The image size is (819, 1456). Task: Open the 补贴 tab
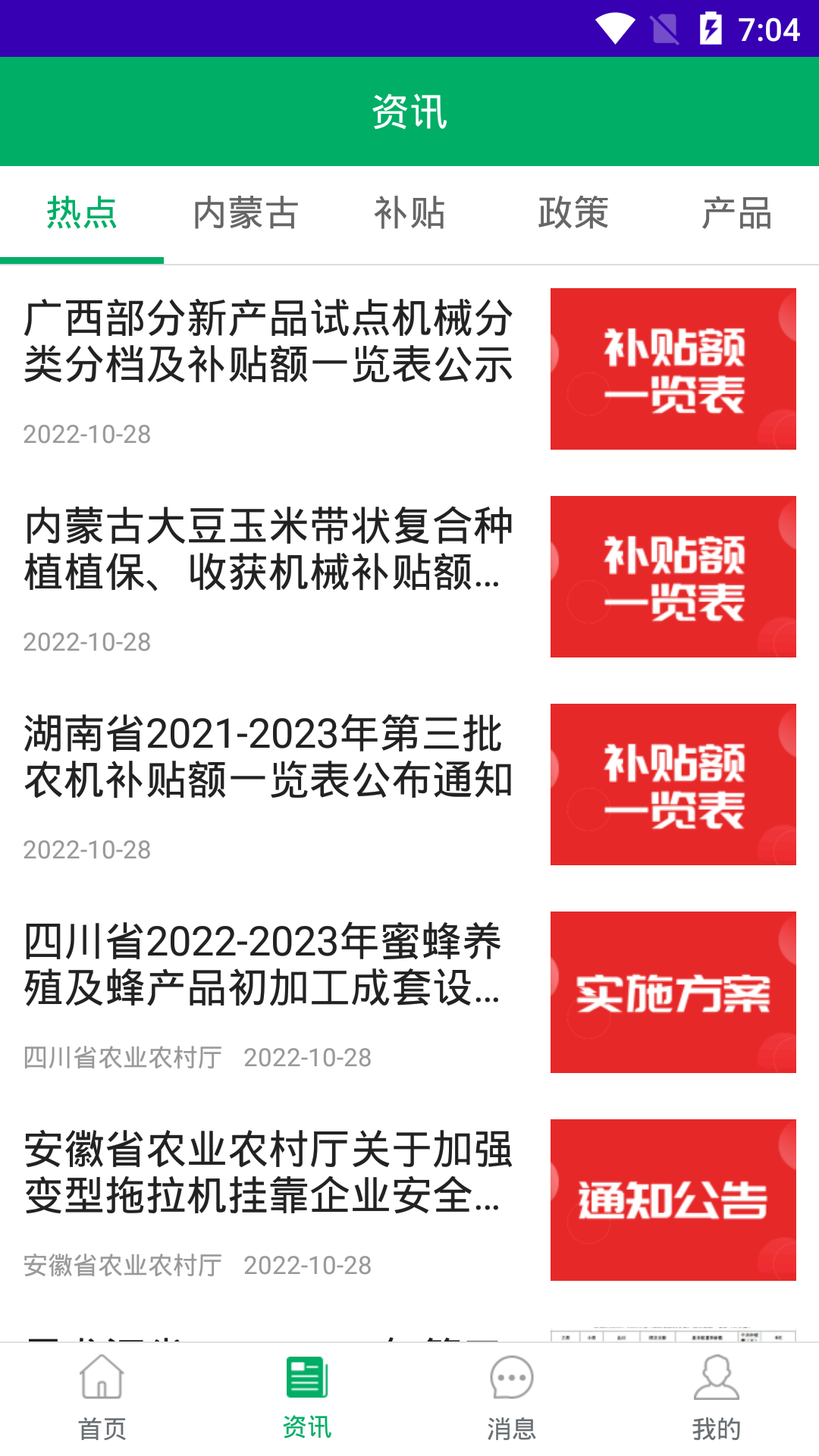409,215
